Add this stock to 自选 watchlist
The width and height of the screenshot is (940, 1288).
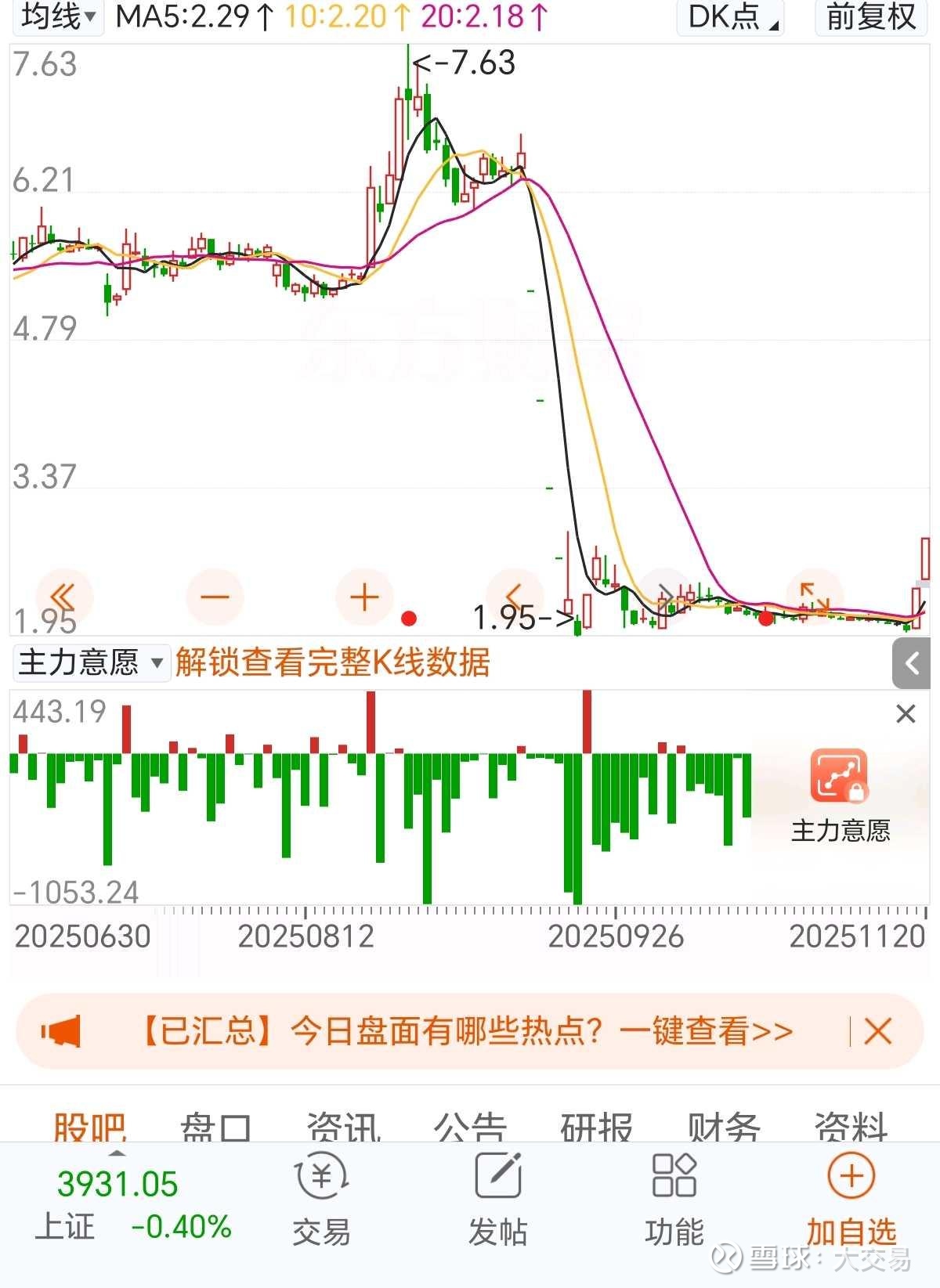point(851,1198)
